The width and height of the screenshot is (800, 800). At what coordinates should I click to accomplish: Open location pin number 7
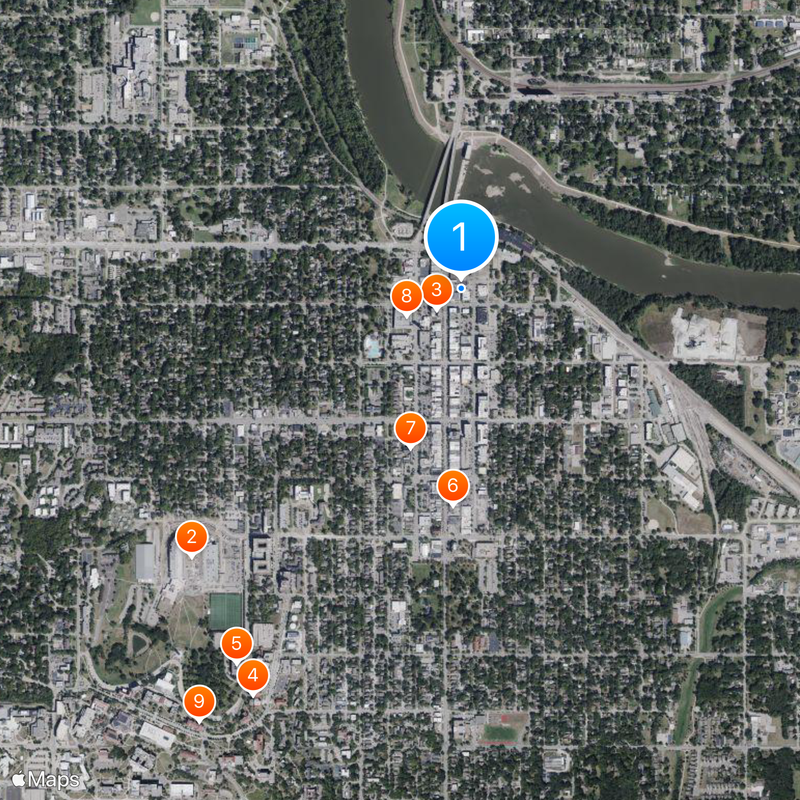pyautogui.click(x=409, y=428)
